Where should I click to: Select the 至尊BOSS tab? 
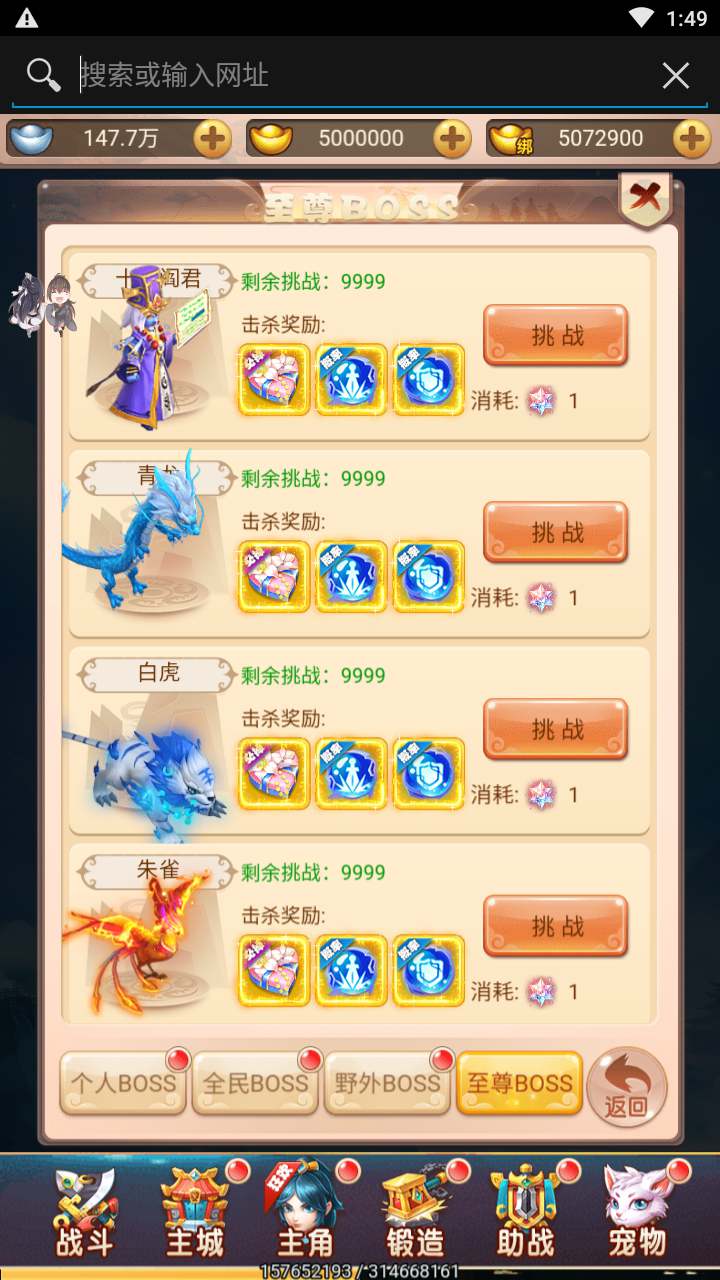(519, 1083)
